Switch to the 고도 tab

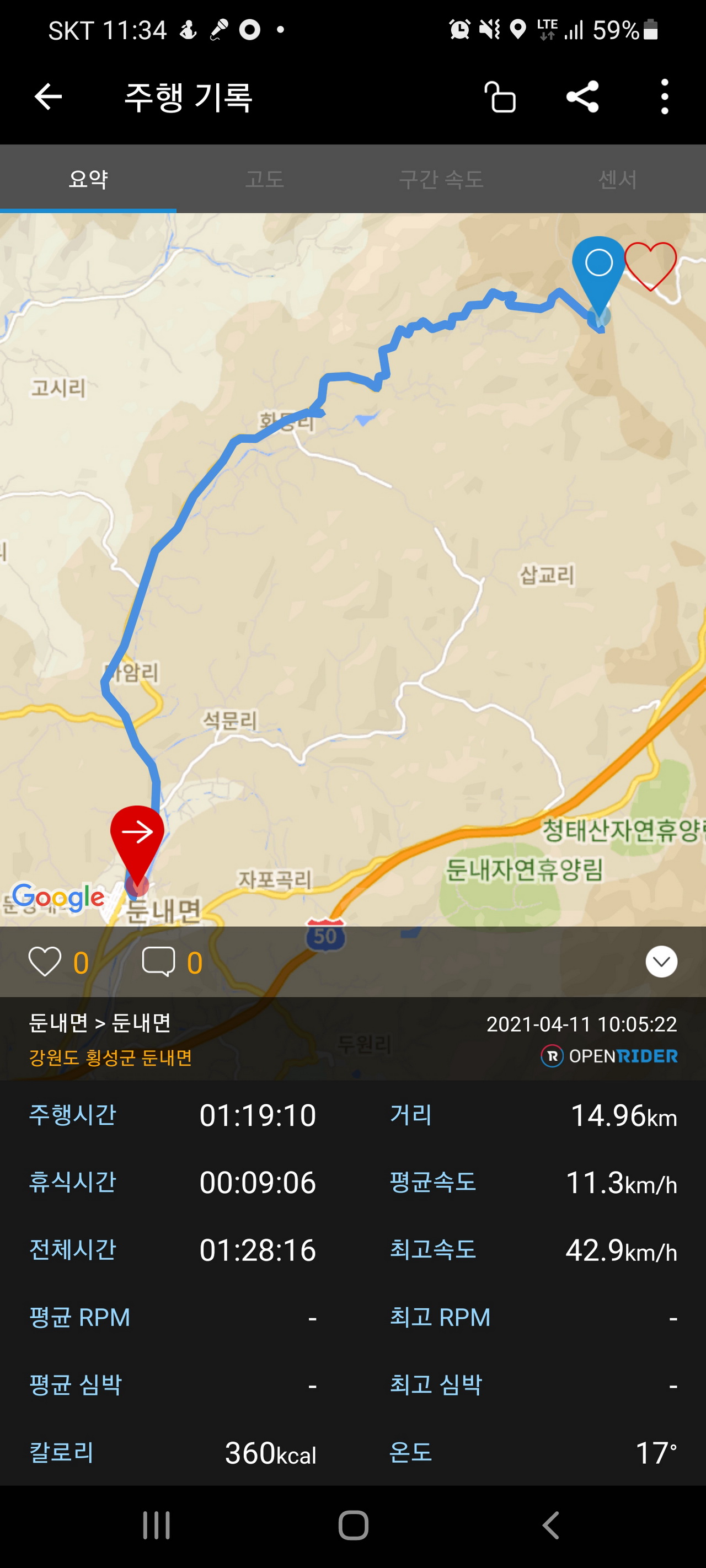[264, 179]
